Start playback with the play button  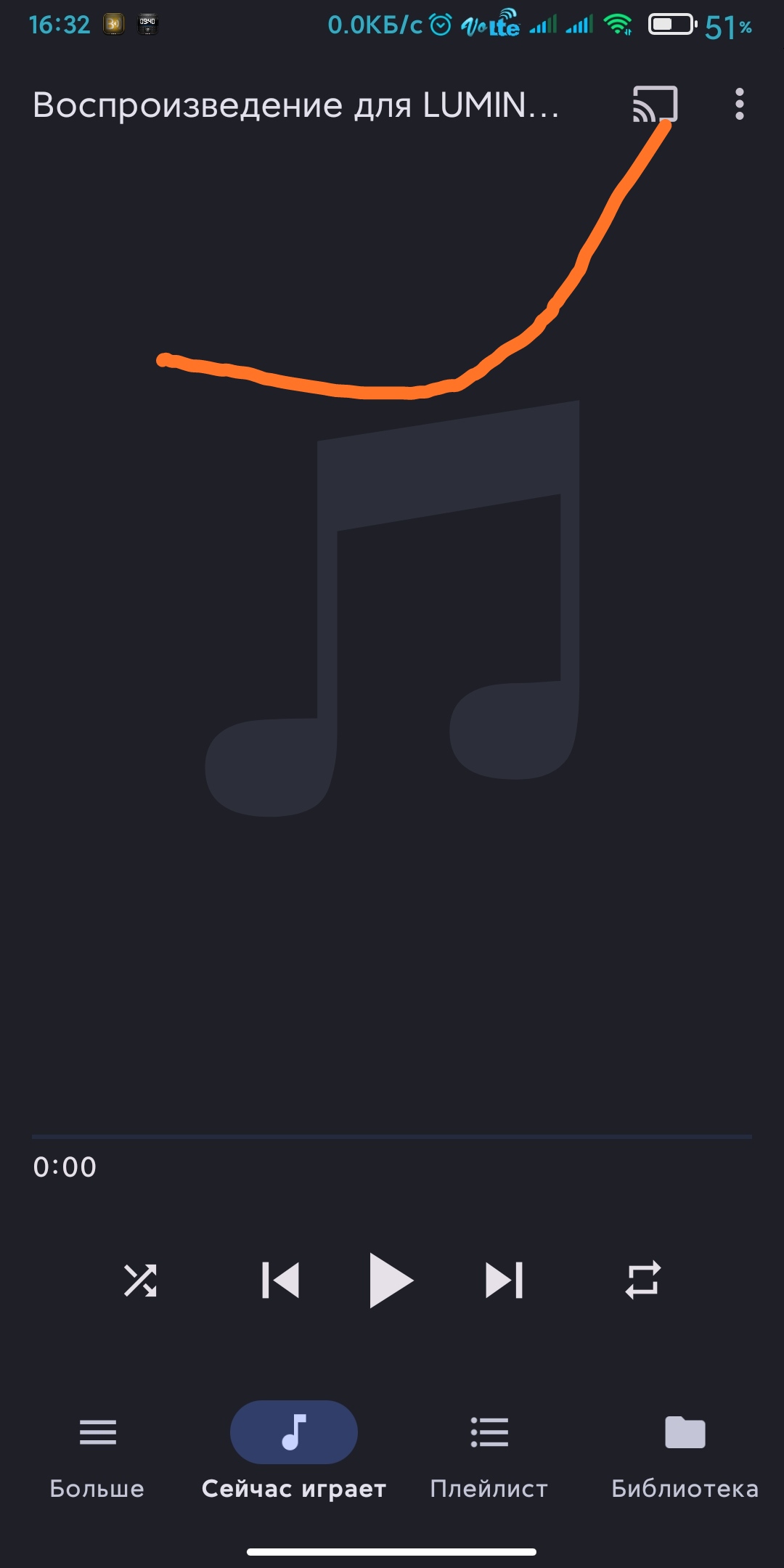(x=391, y=1280)
